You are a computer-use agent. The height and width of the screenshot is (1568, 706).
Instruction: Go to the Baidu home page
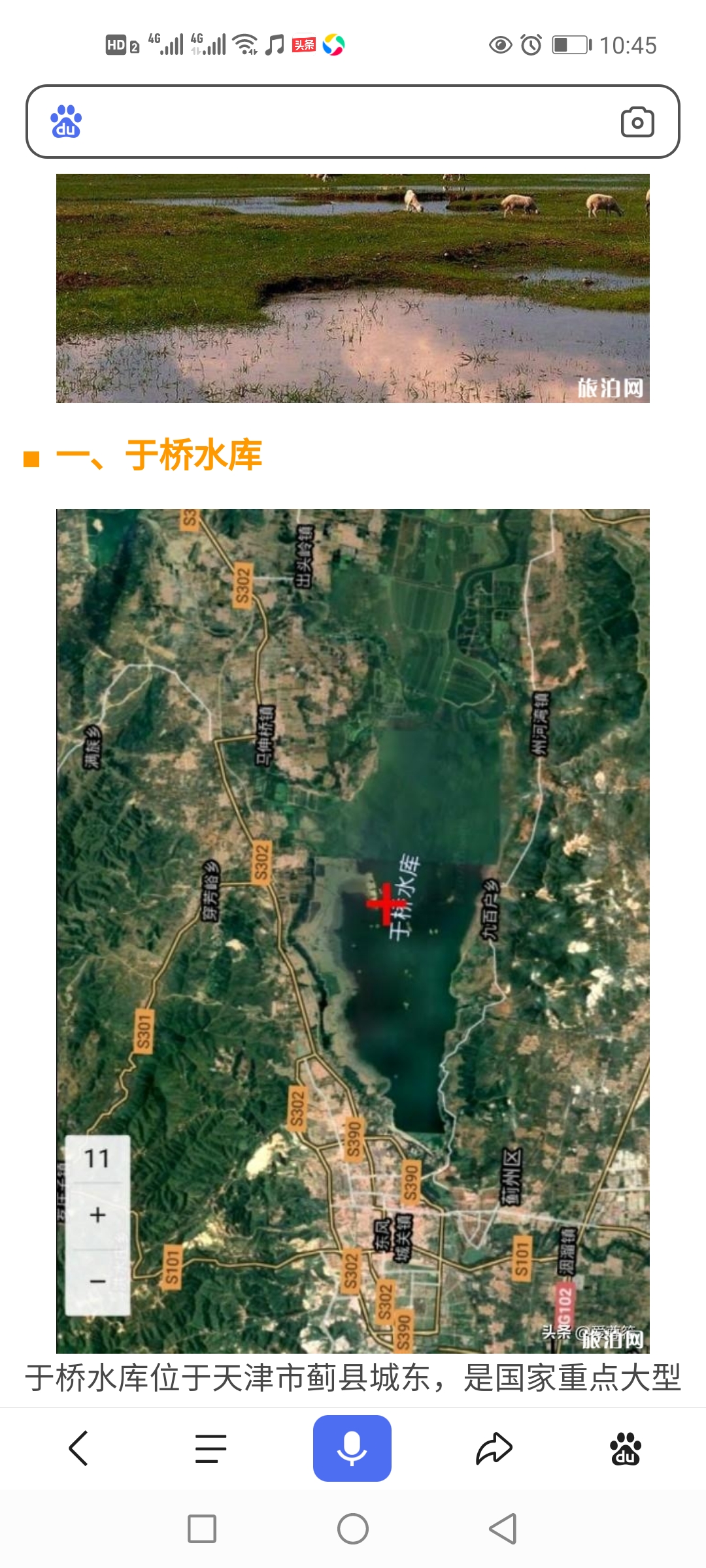pyautogui.click(x=625, y=1448)
